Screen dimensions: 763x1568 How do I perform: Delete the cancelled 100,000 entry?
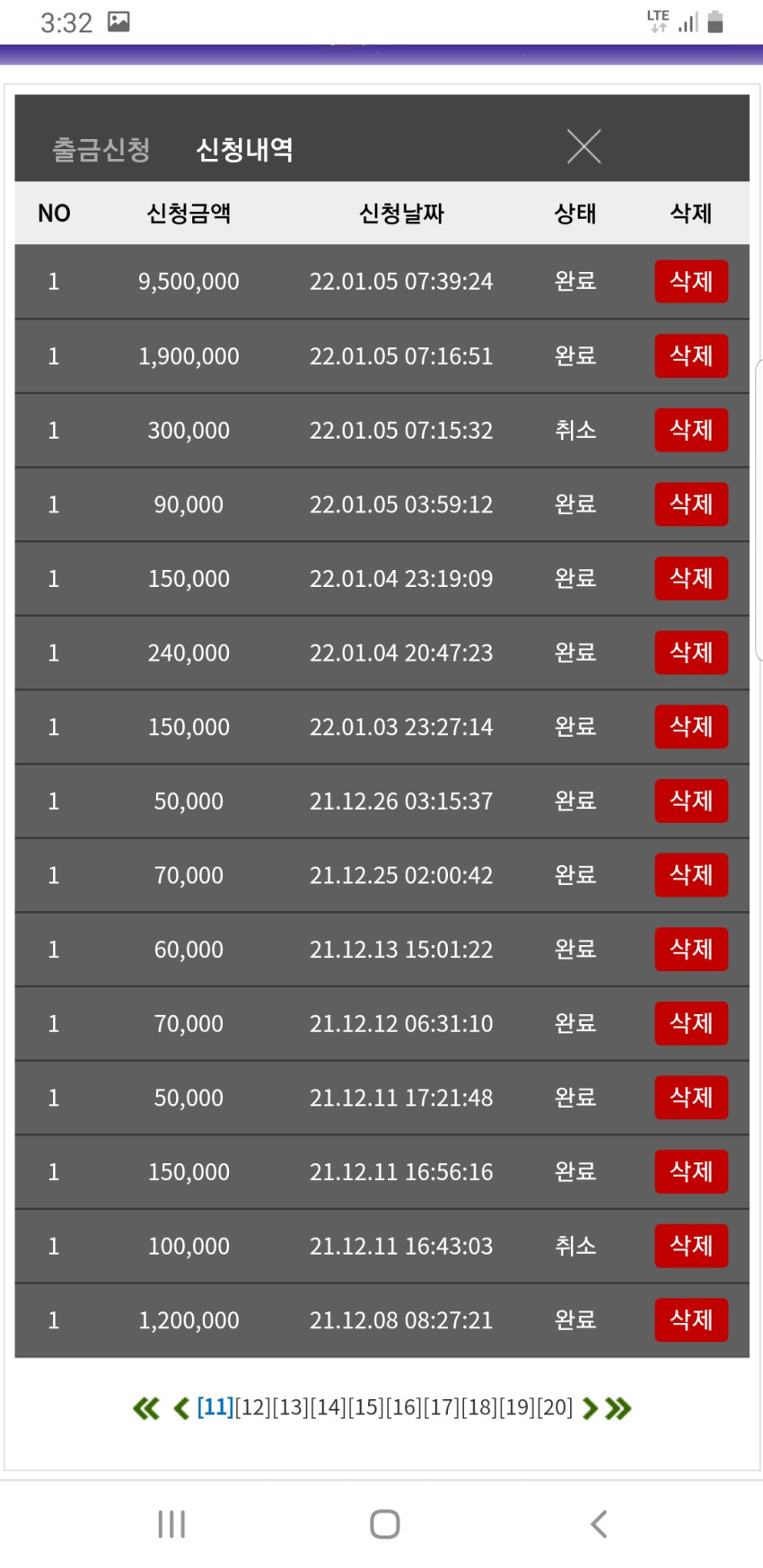(x=691, y=1246)
